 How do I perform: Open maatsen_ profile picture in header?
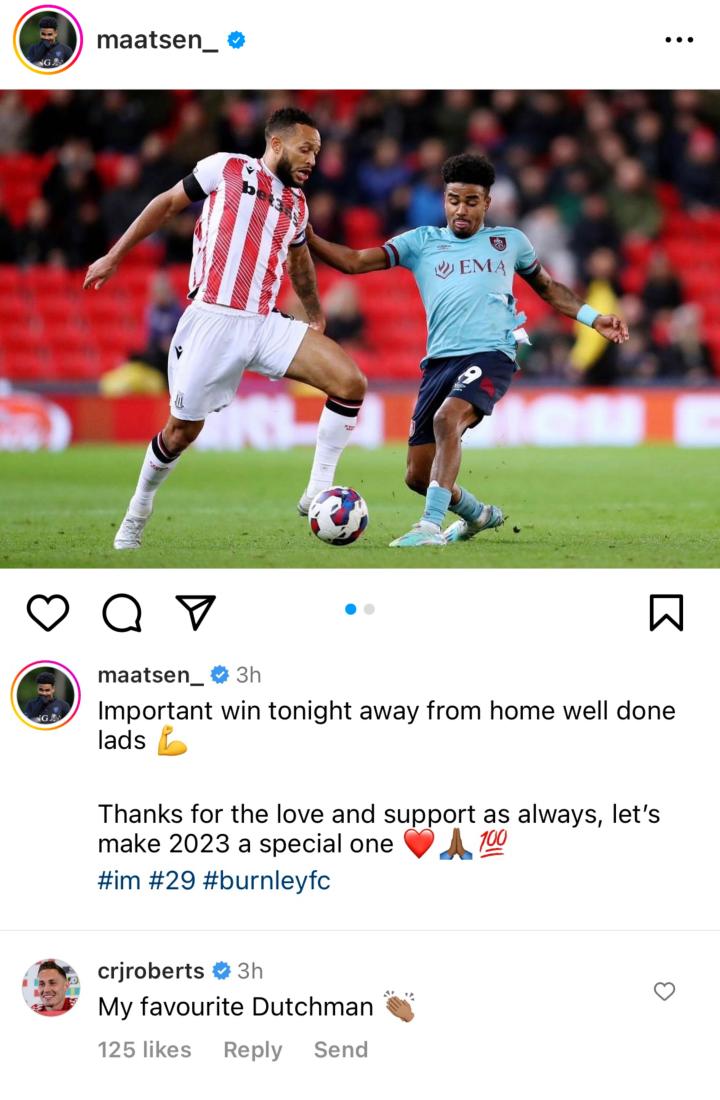click(x=48, y=40)
